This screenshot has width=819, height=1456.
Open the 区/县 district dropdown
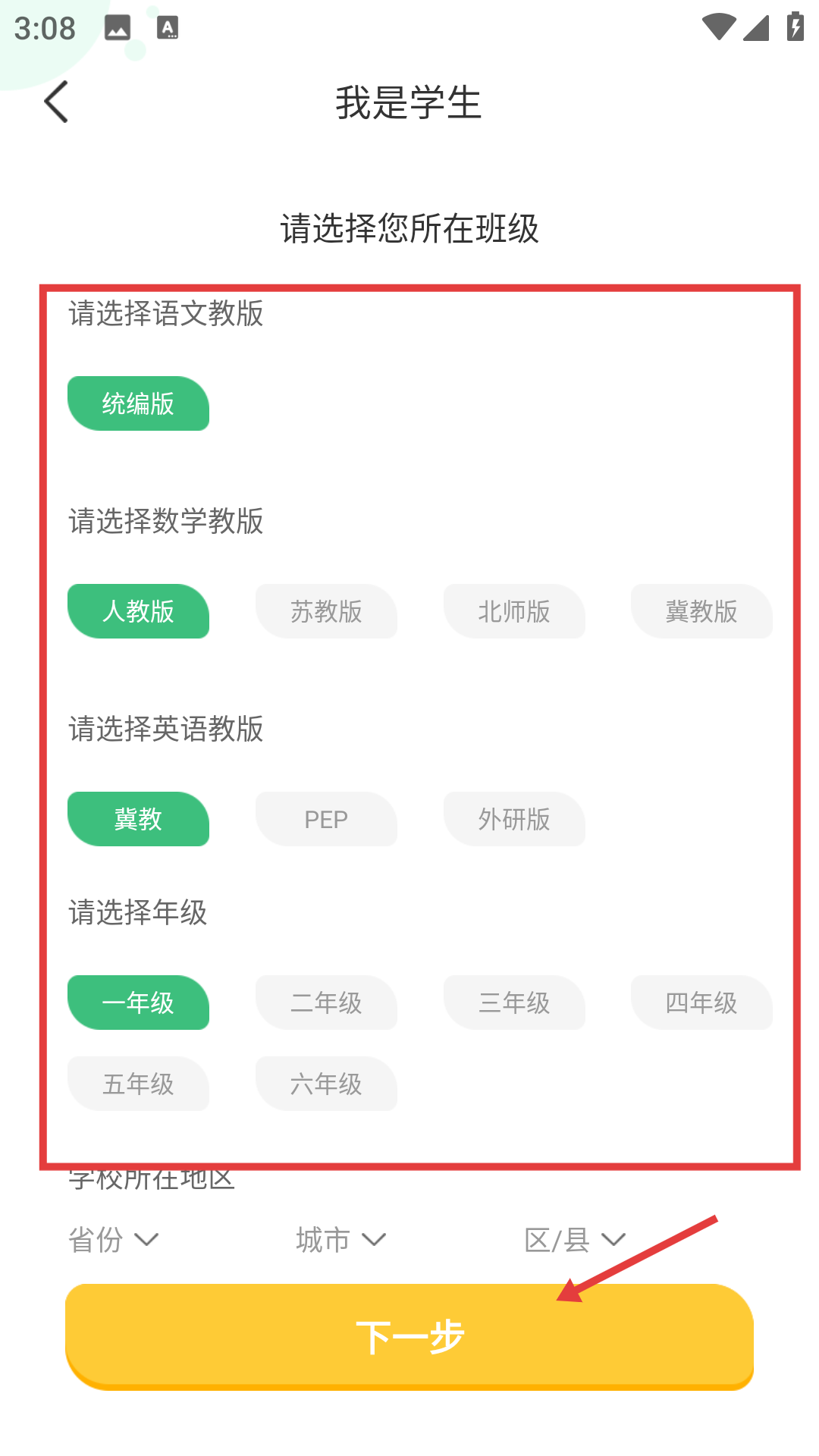point(575,1240)
